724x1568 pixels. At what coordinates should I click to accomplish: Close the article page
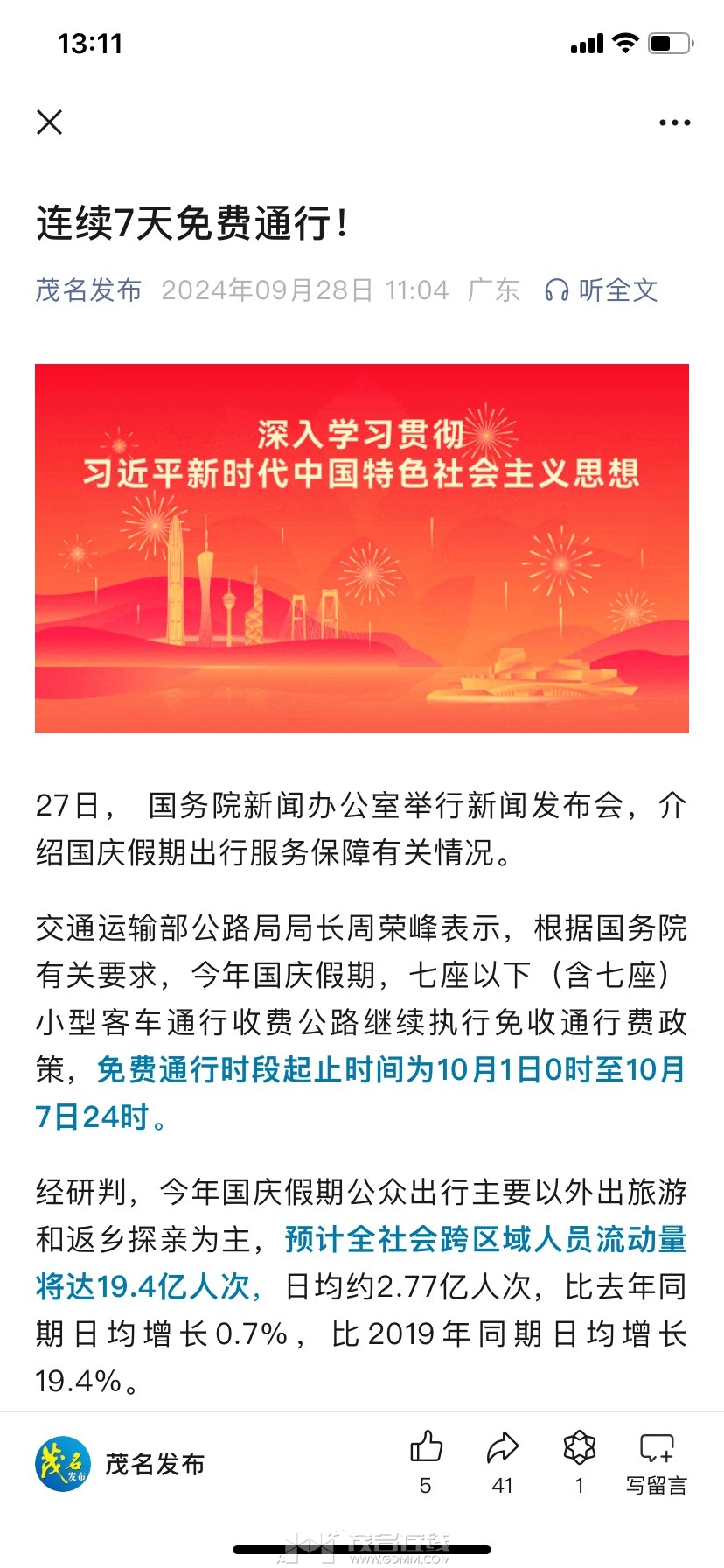click(50, 122)
